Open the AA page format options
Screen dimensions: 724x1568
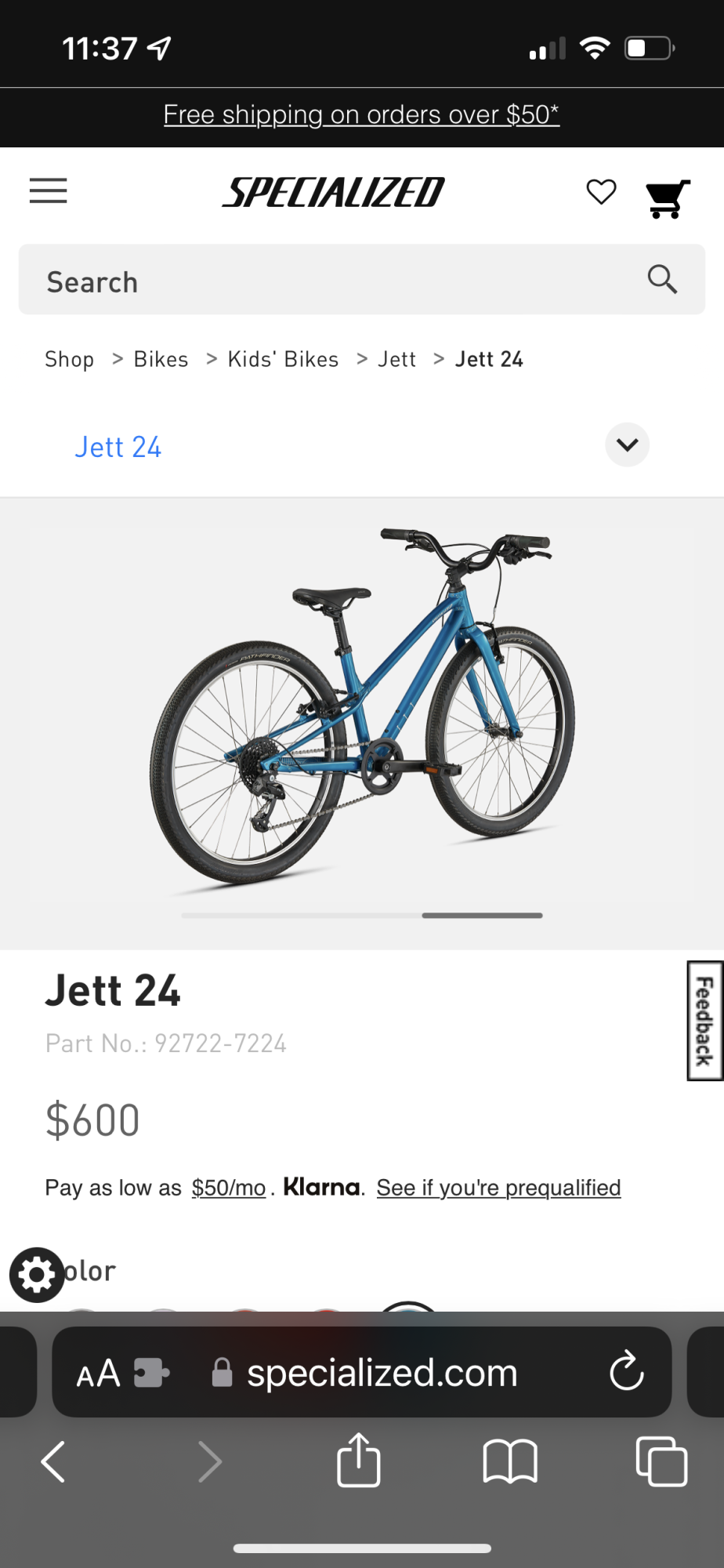point(99,1373)
